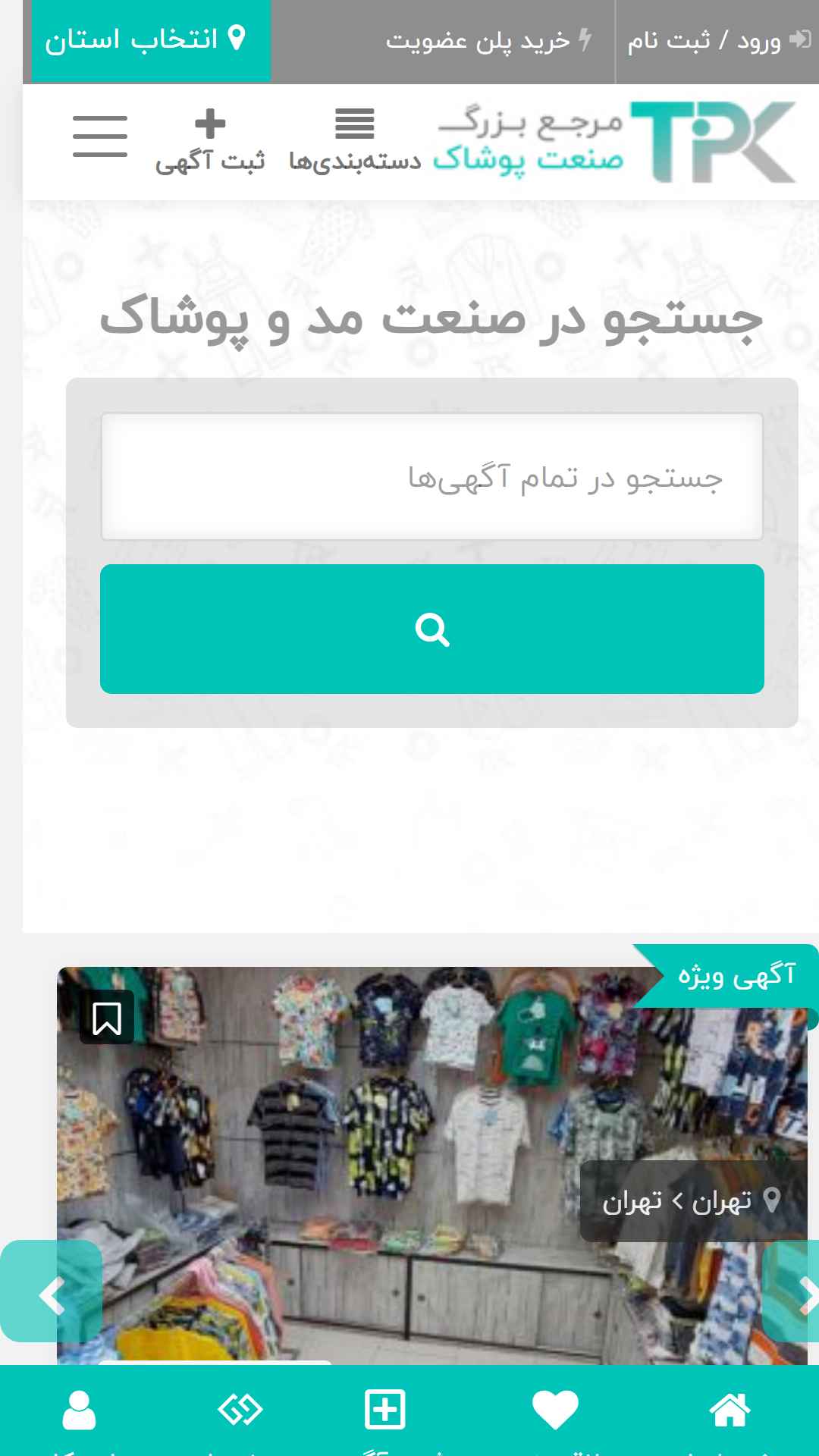Focus the جستجو در تمام آگهی‌ها field

(x=432, y=476)
